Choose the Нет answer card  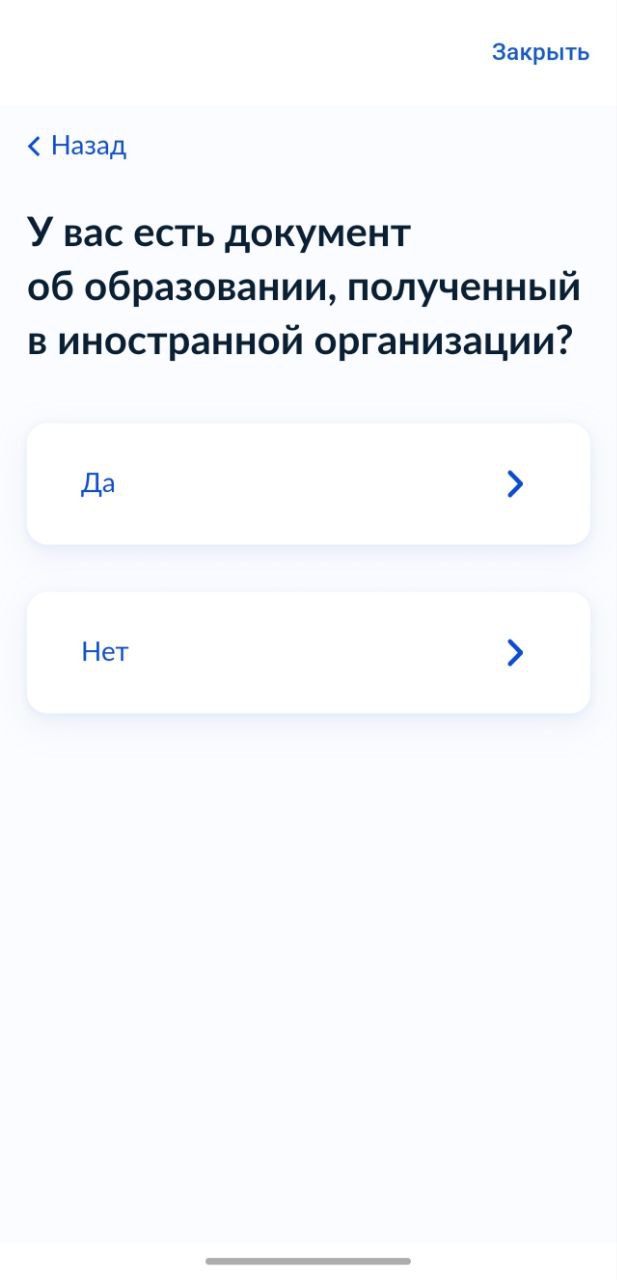(x=308, y=653)
